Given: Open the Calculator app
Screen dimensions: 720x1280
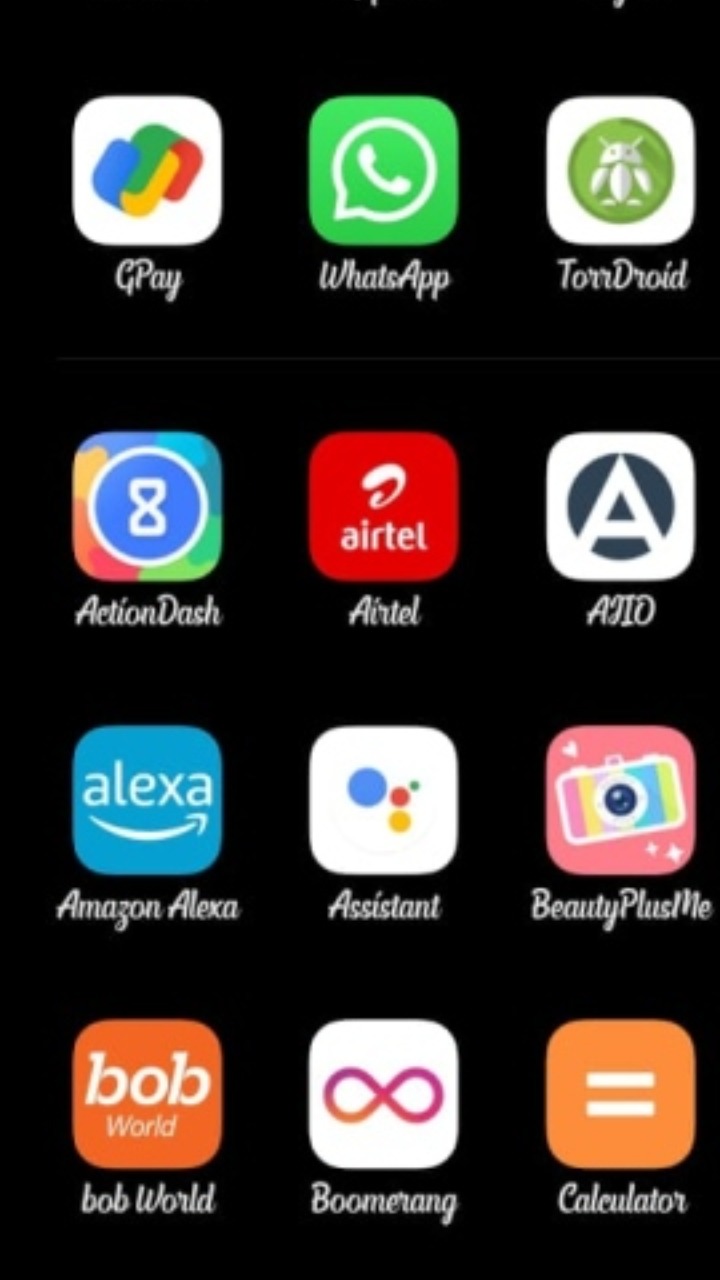Looking at the screenshot, I should [620, 1094].
